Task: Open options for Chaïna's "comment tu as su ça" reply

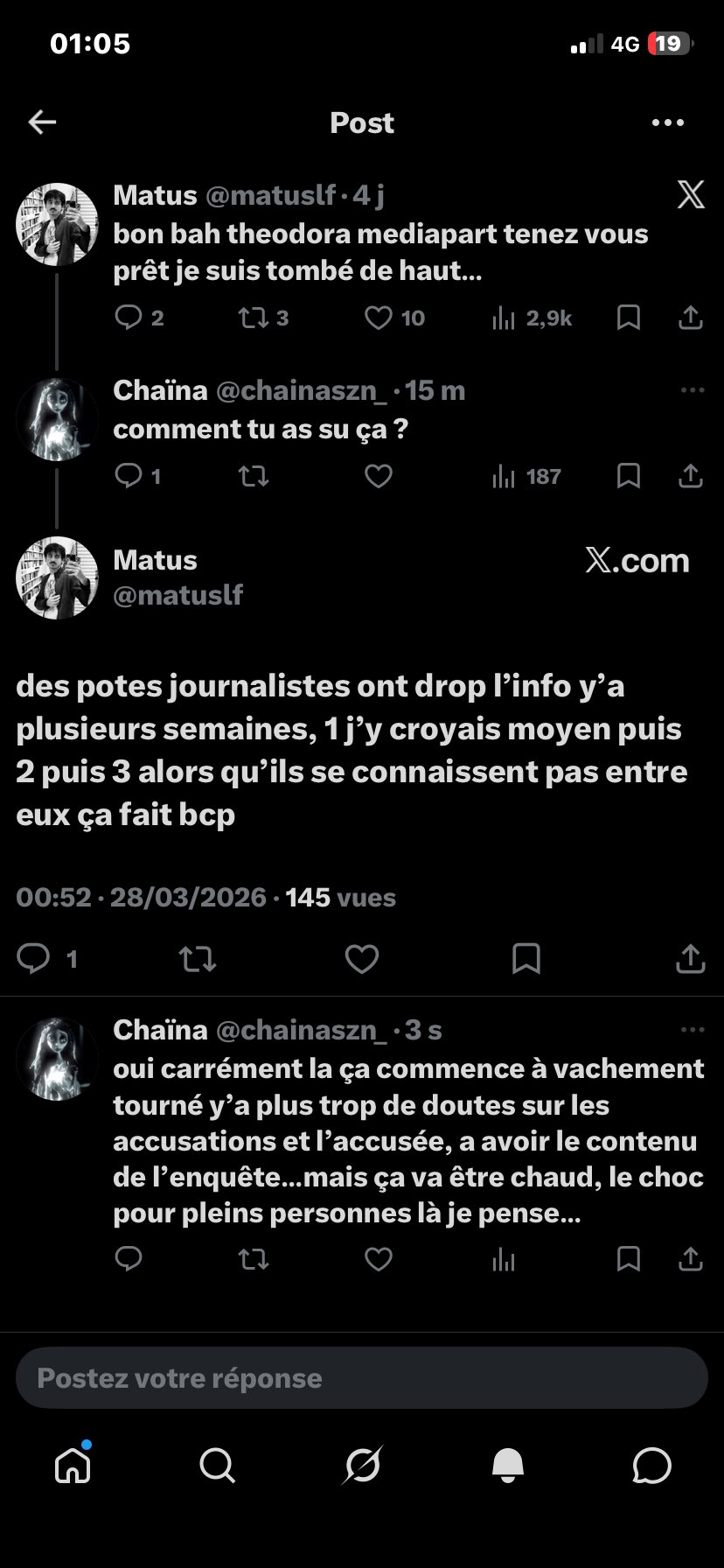Action: click(x=692, y=390)
